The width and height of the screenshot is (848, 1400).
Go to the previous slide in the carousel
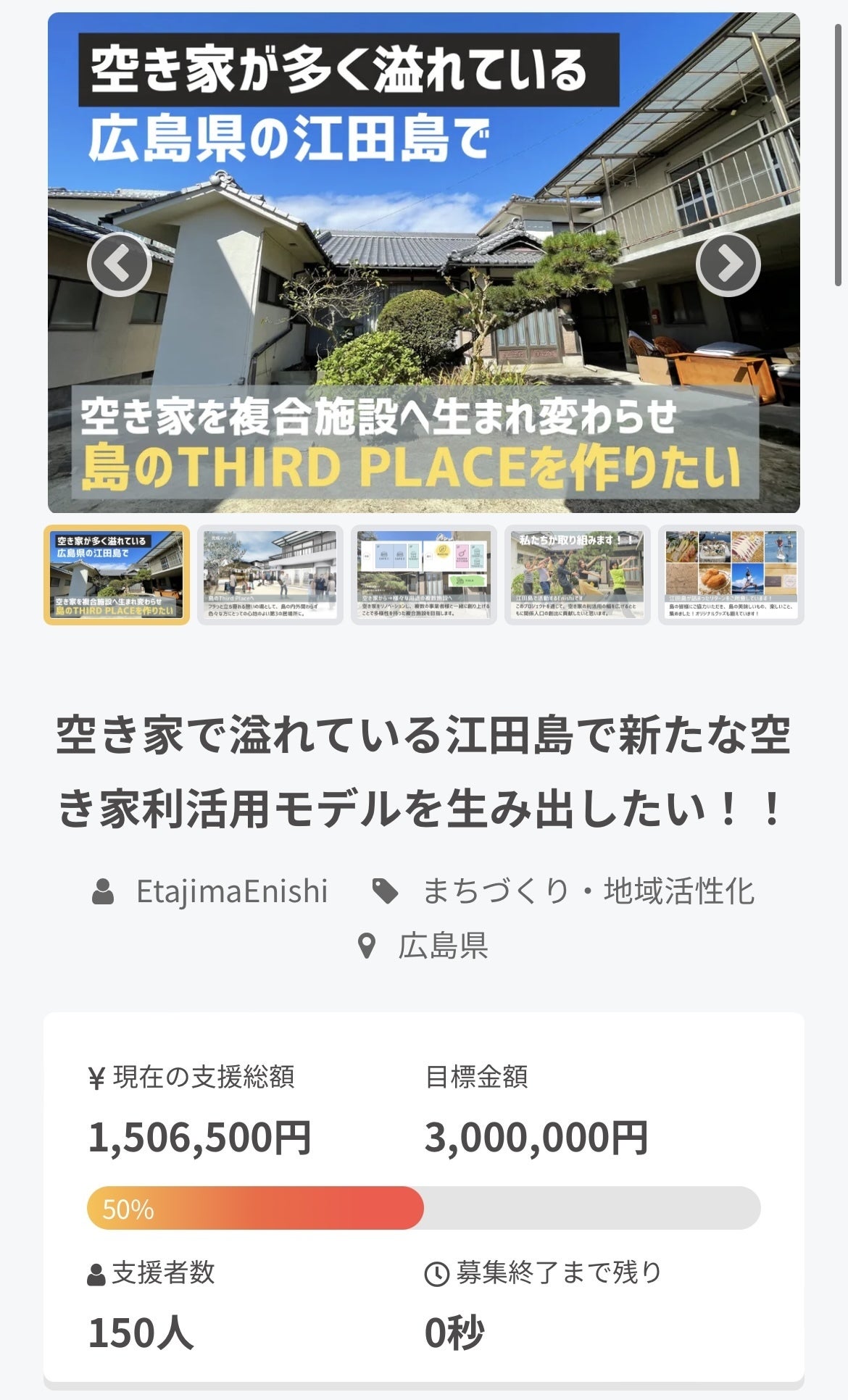point(120,264)
